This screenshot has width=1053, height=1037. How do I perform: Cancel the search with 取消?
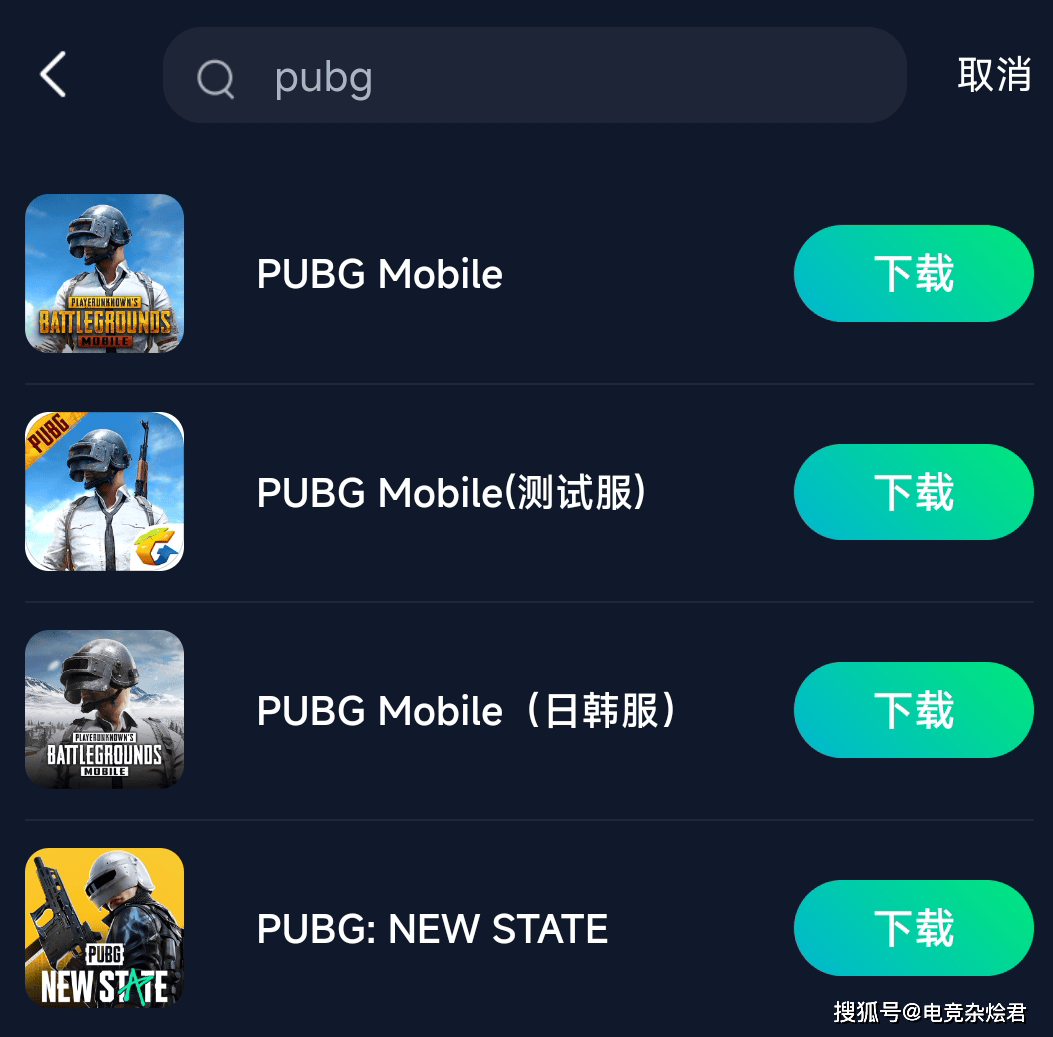point(993,75)
